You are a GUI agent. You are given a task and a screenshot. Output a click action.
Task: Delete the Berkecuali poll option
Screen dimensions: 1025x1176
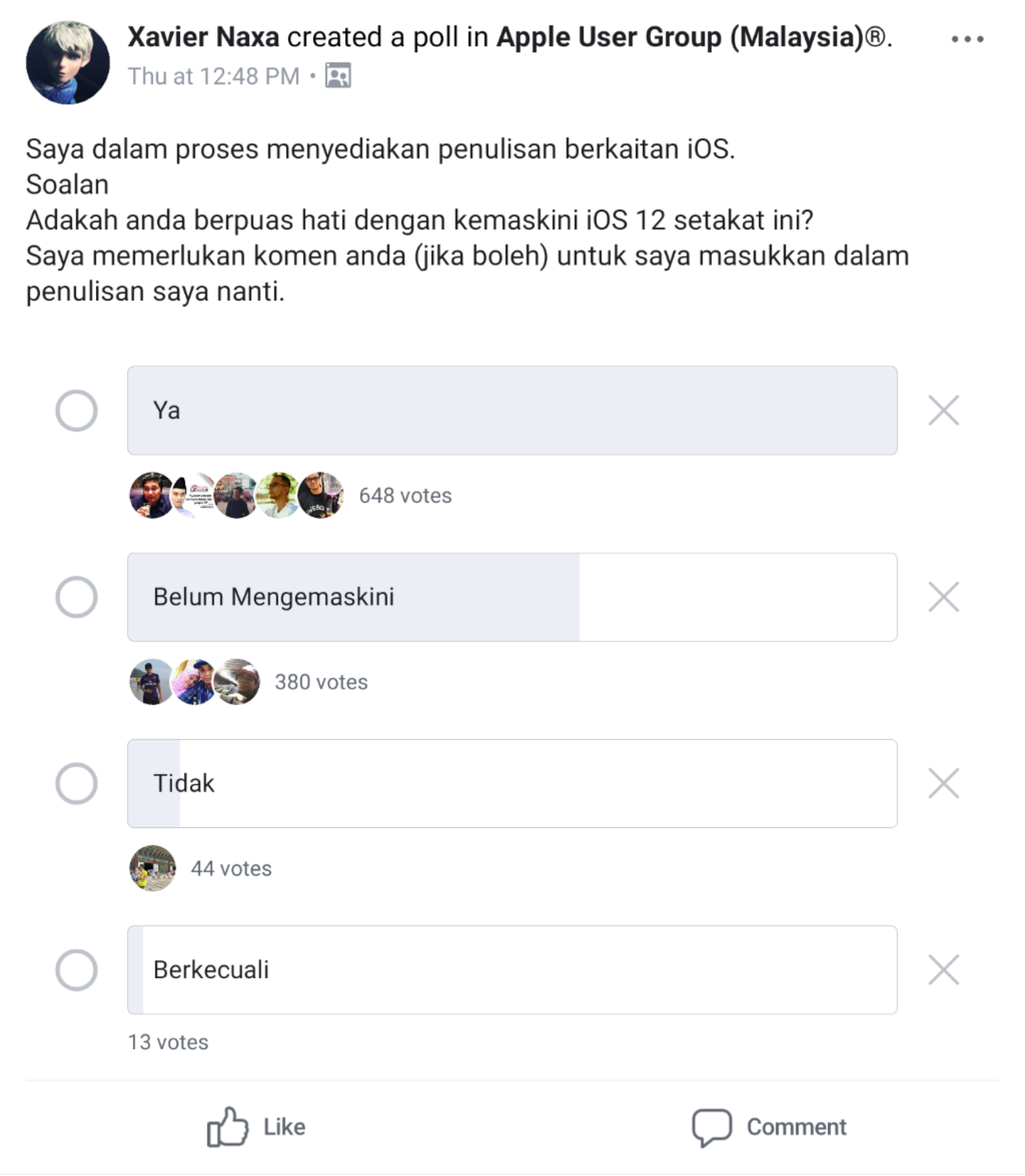(943, 970)
